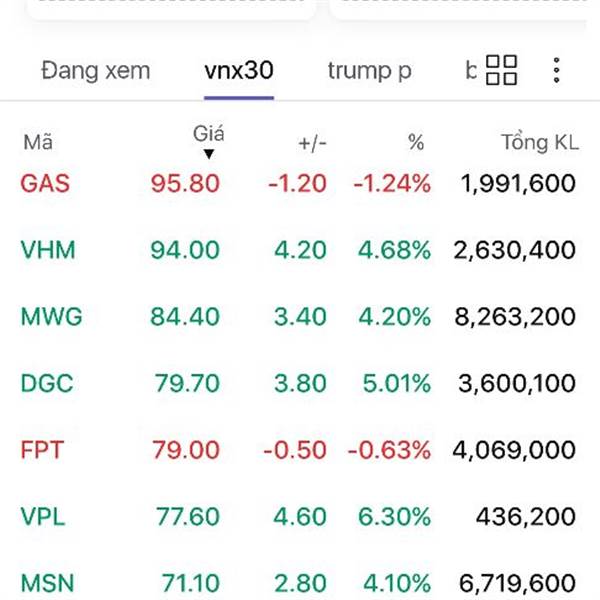Screen dimensions: 600x600
Task: Sort the list by Giá column
Action: 208,142
